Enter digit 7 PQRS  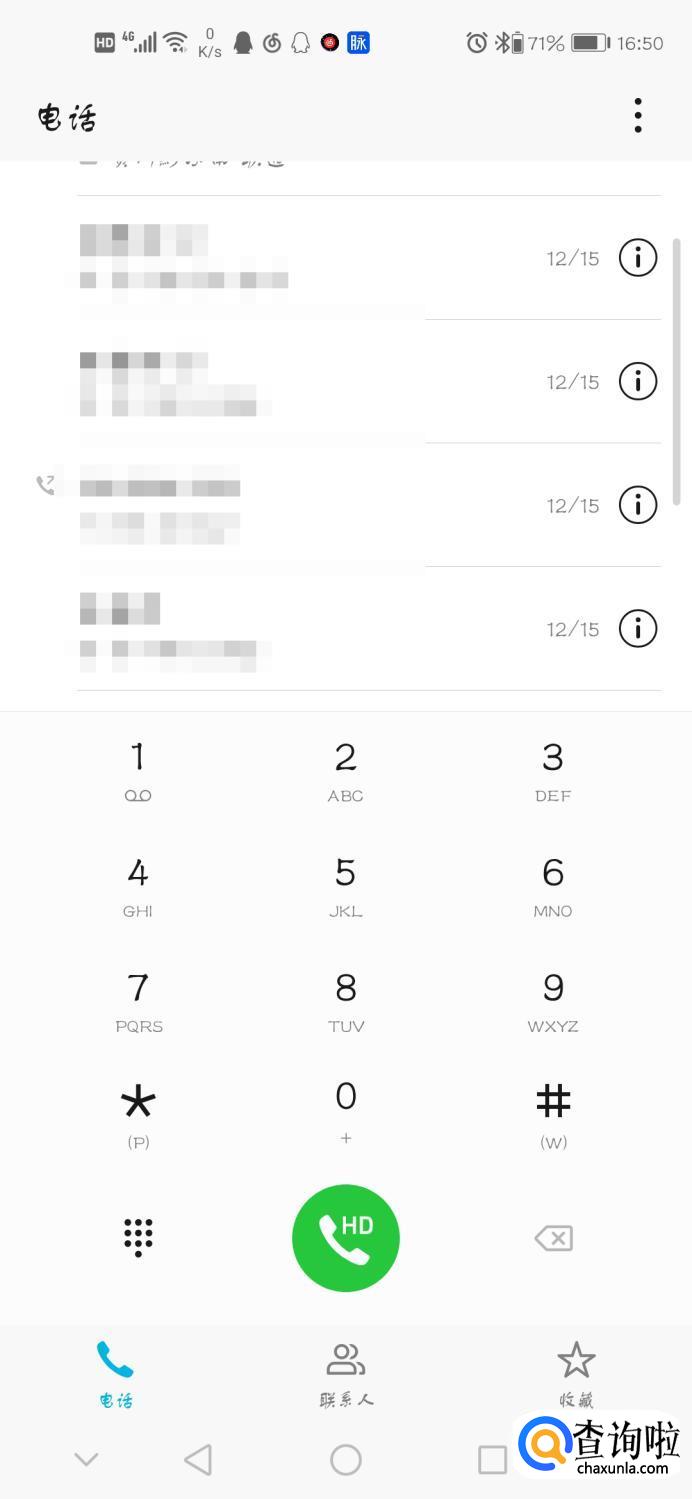click(138, 1001)
